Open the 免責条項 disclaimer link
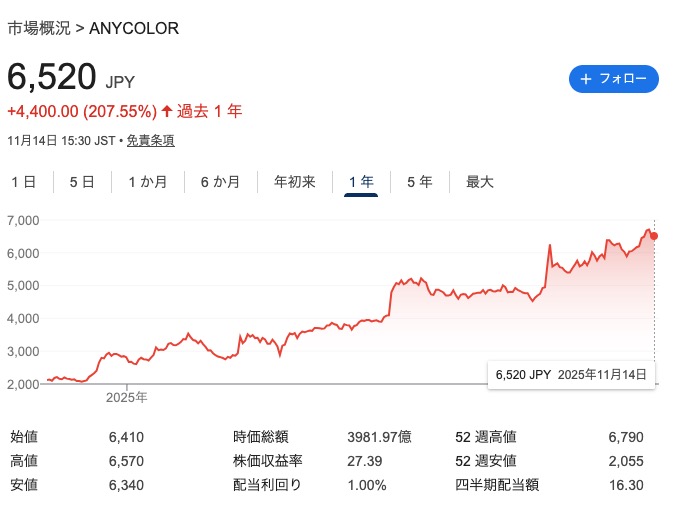Viewport: 679px width, 516px height. [155, 140]
